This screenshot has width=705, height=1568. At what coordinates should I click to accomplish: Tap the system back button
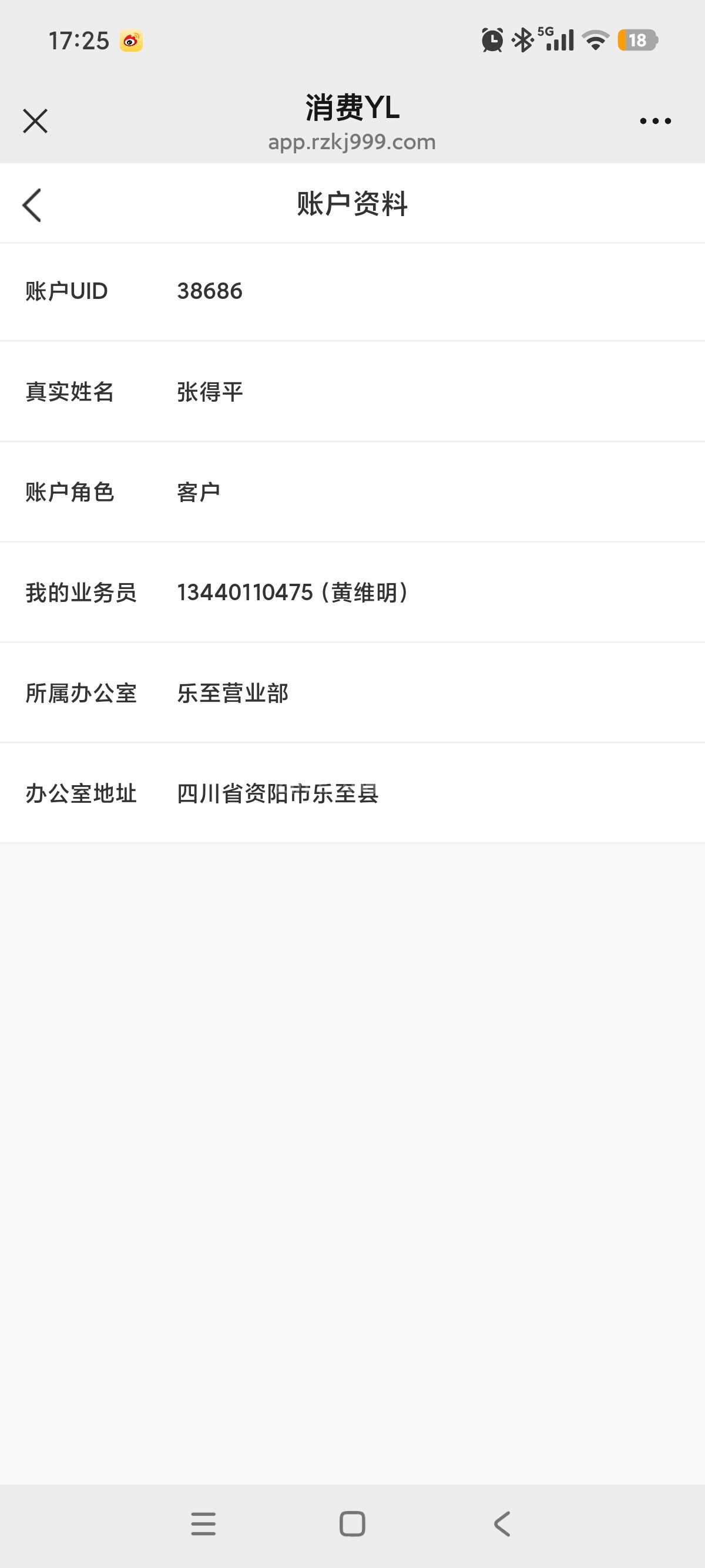pyautogui.click(x=502, y=1523)
